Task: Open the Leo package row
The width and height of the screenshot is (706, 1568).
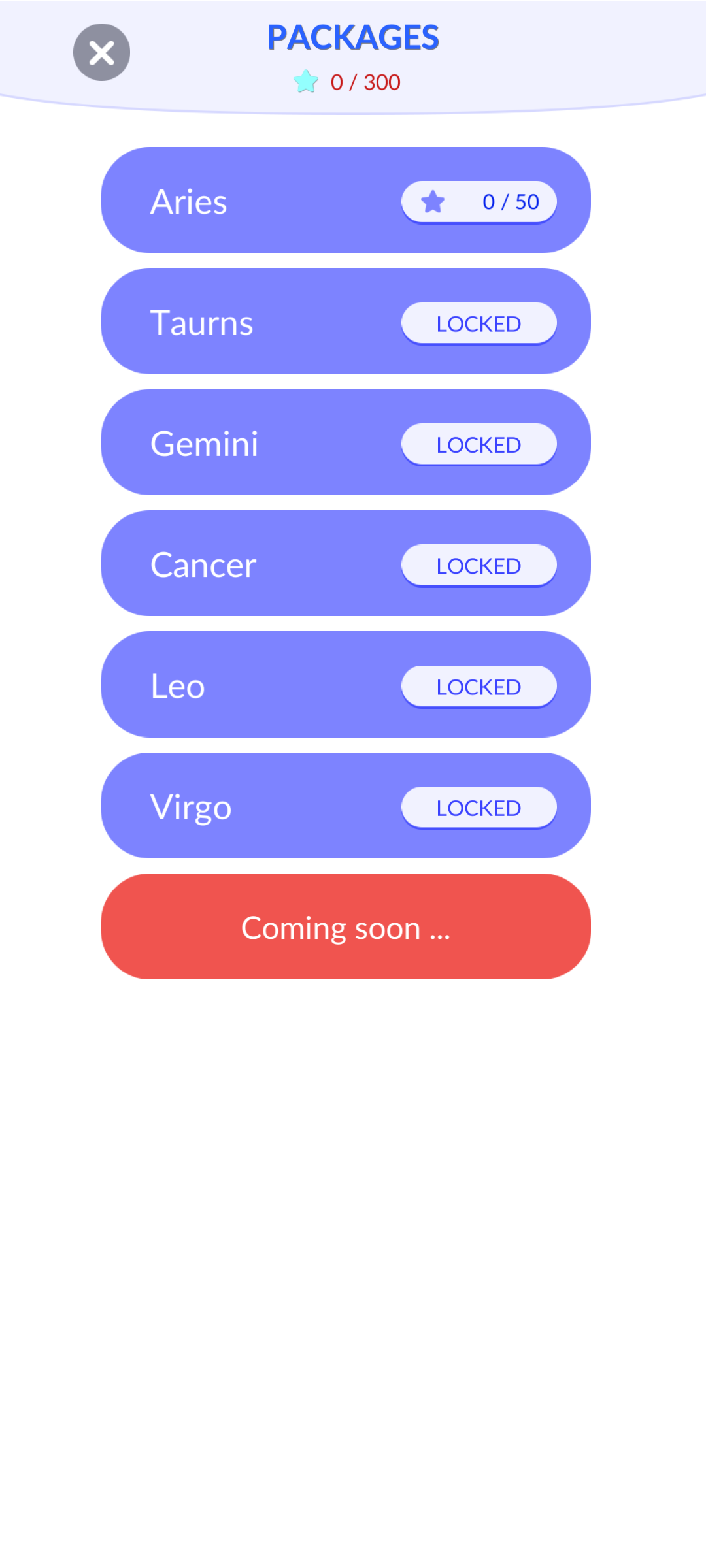Action: [x=345, y=685]
